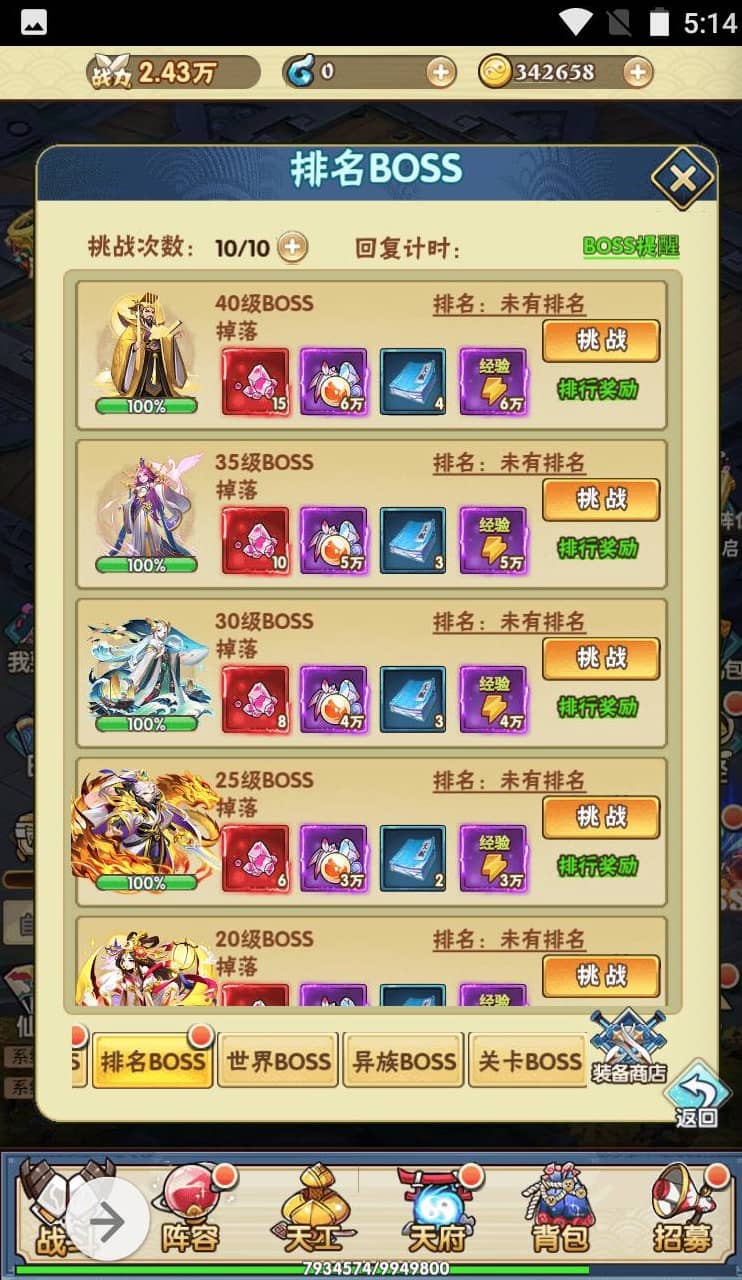The image size is (742, 1280).
Task: View 排行奖励 for the 30级BOSS
Action: [x=598, y=707]
